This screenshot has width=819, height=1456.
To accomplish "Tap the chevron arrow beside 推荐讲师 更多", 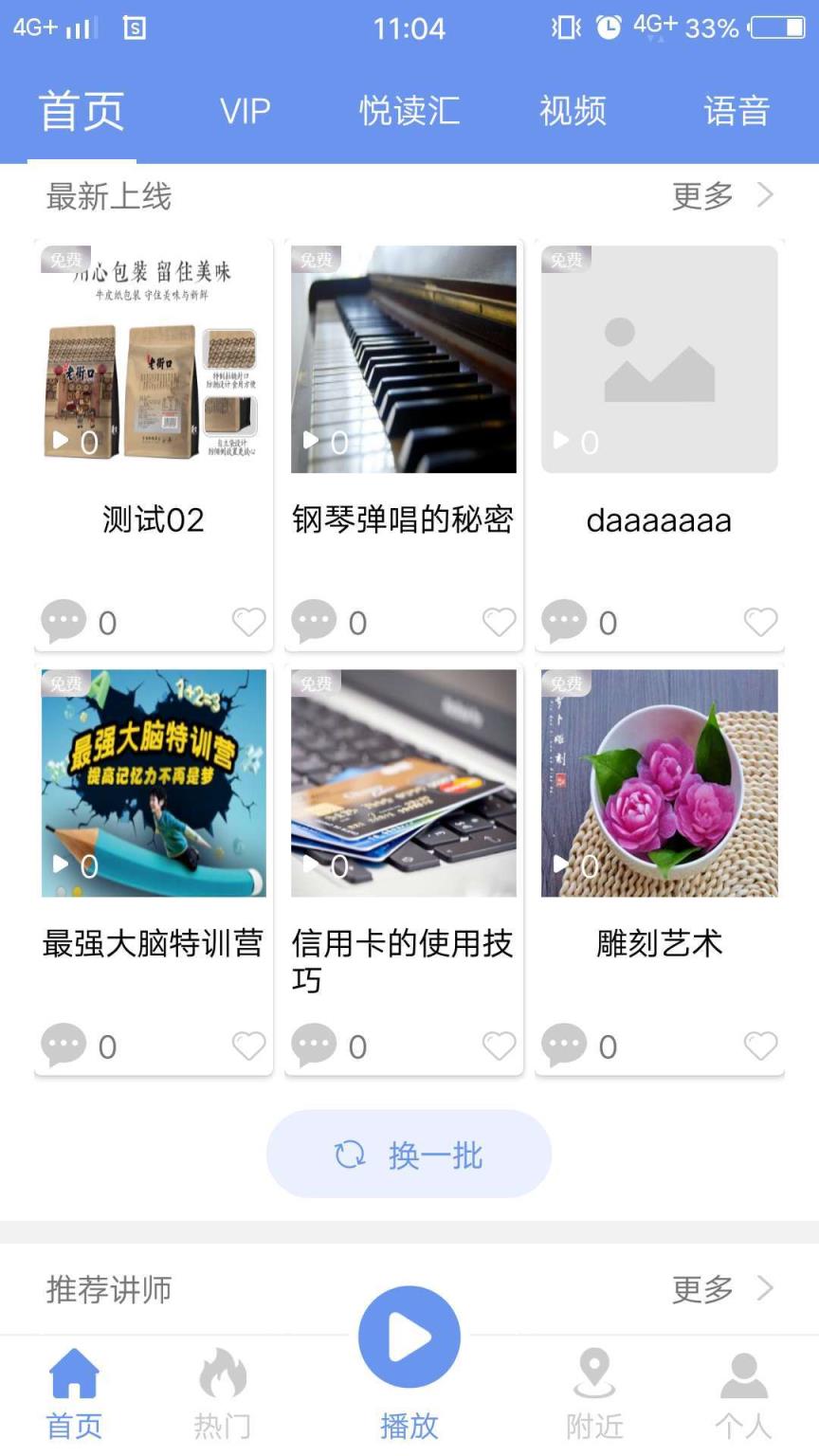I will pos(764,1288).
